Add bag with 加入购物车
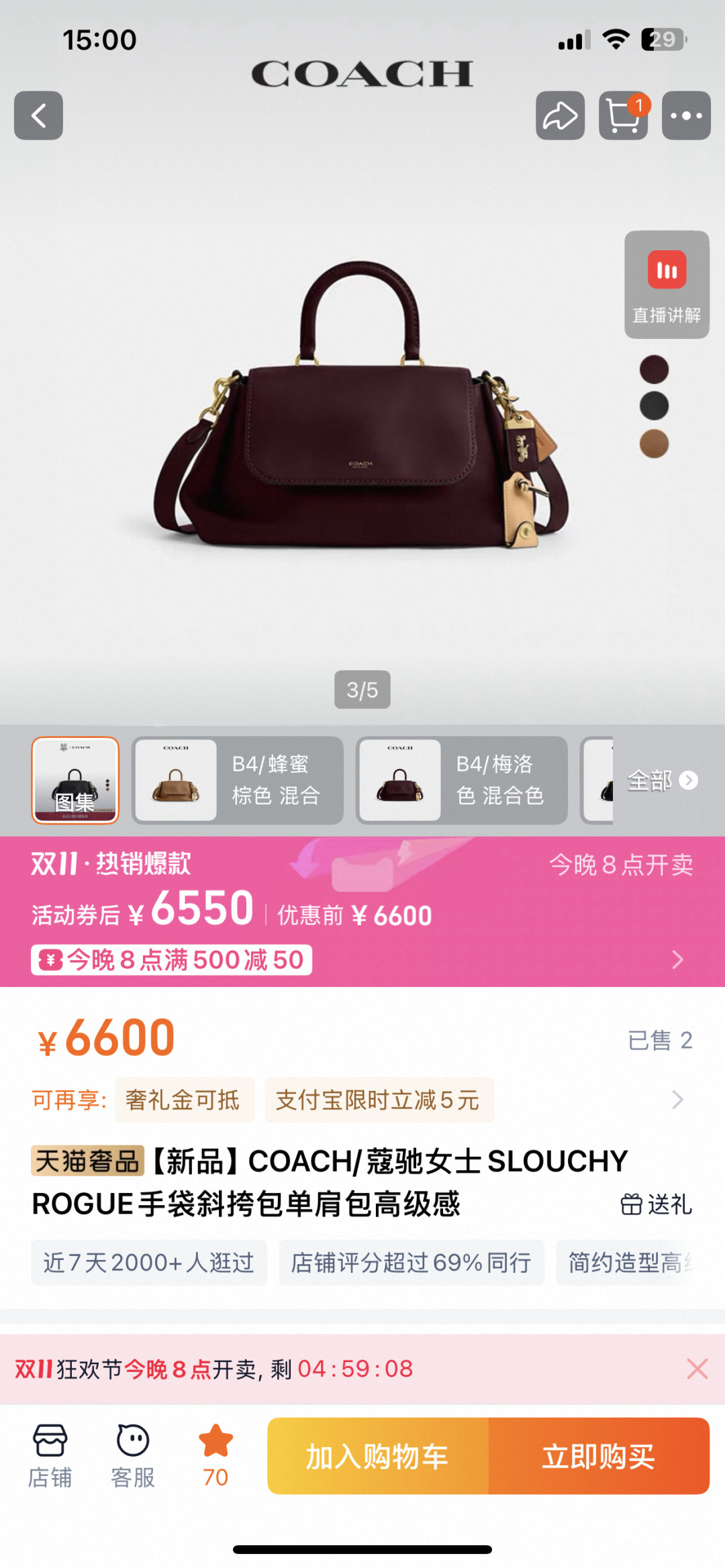Screen dimensions: 725x1568 (378, 1456)
